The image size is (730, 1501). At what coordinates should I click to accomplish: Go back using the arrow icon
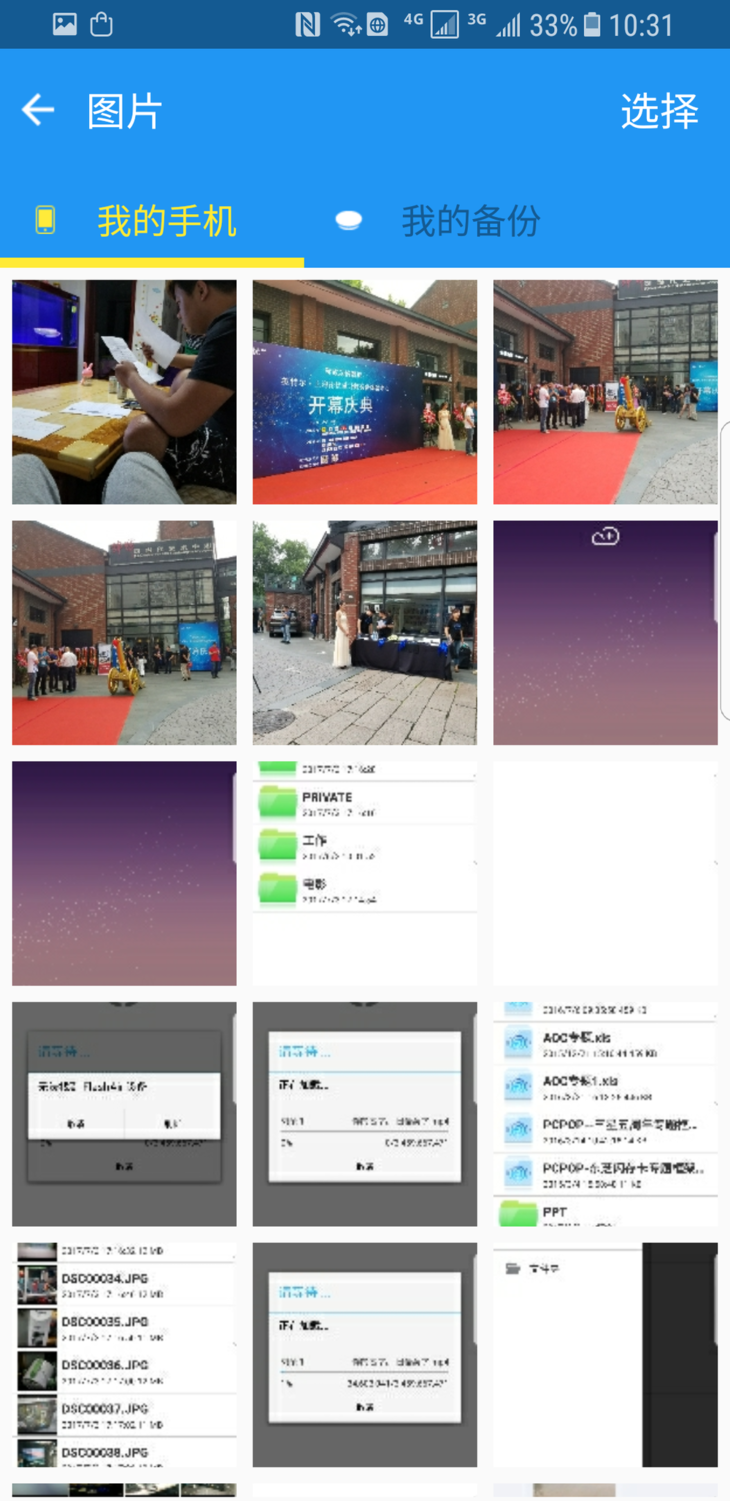click(38, 110)
